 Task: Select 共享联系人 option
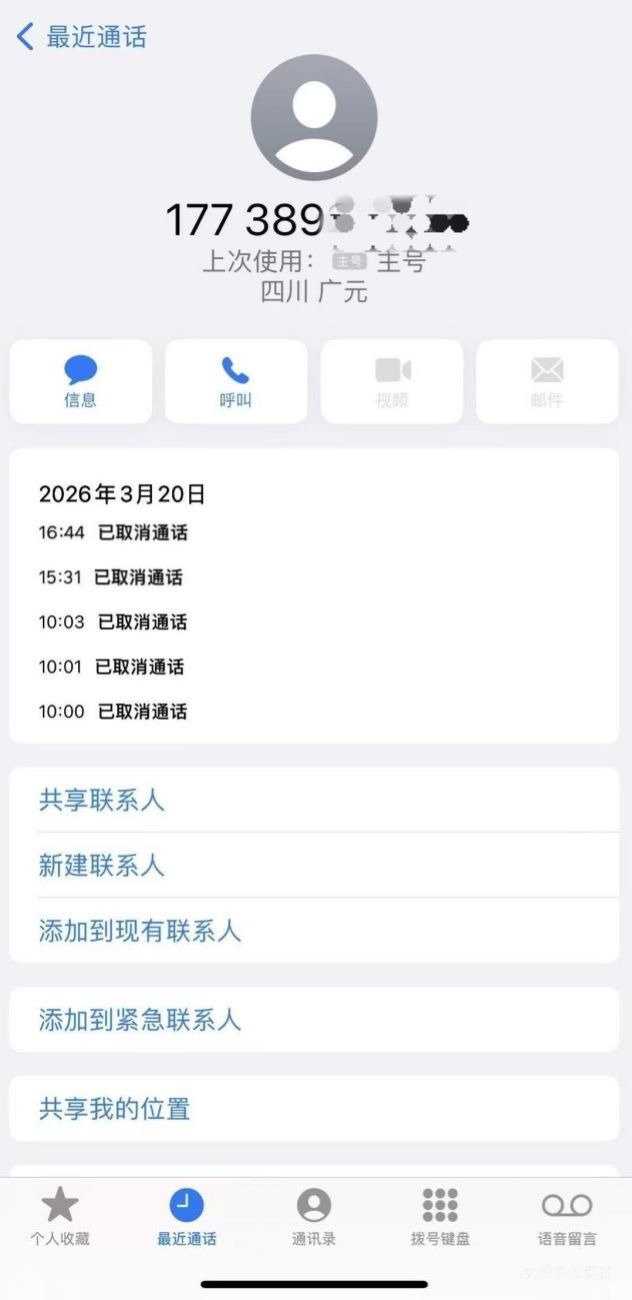pyautogui.click(x=102, y=800)
